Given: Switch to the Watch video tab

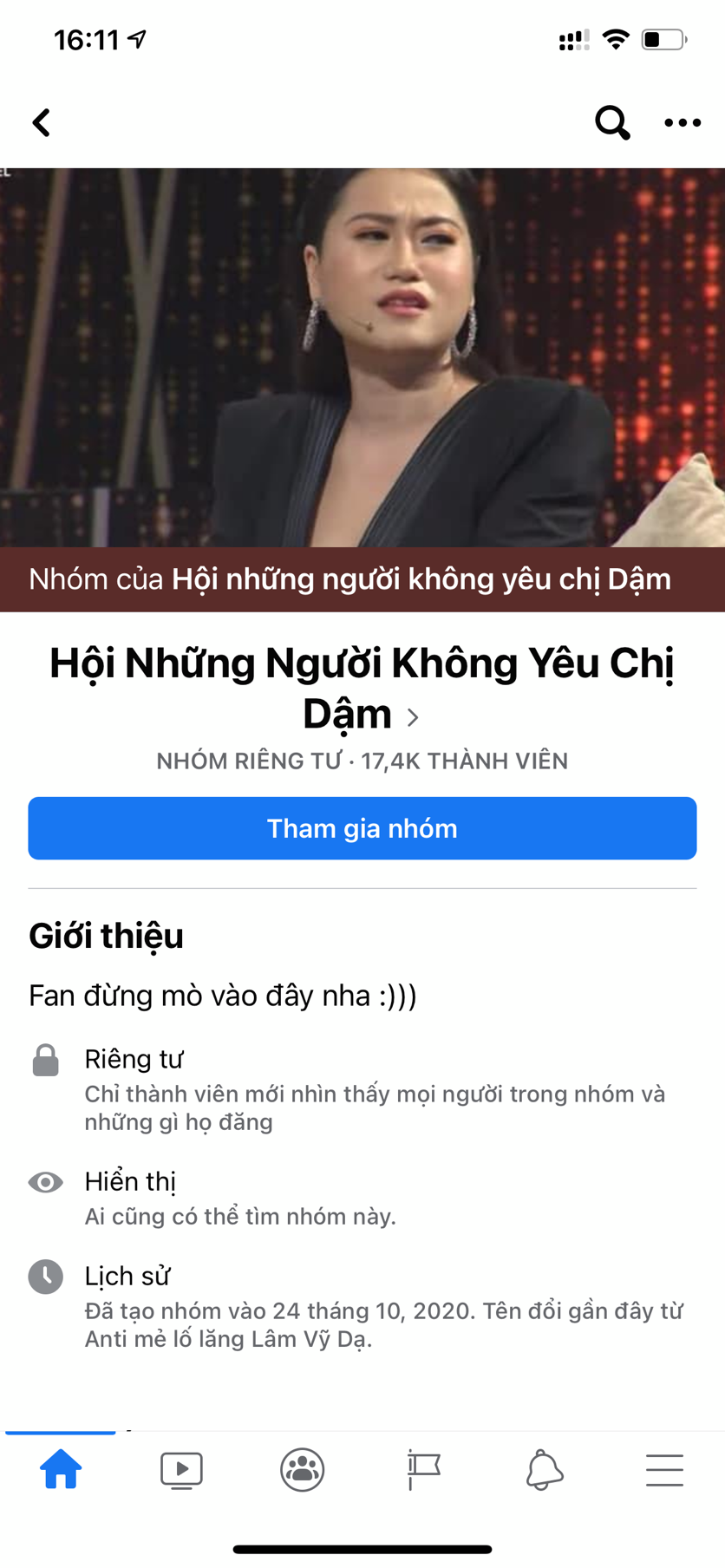Looking at the screenshot, I should point(181,1470).
